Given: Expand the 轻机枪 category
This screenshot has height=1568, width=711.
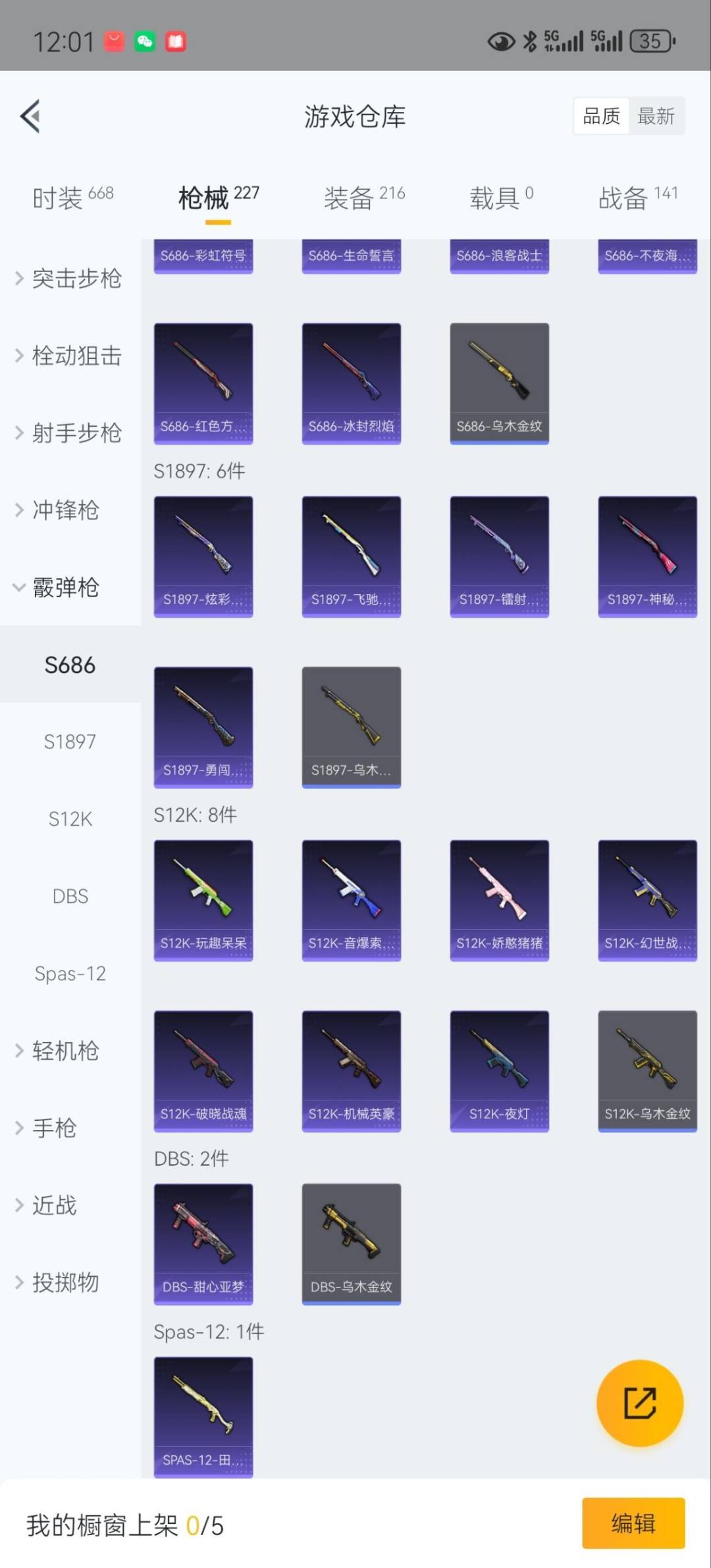Looking at the screenshot, I should [58, 1050].
